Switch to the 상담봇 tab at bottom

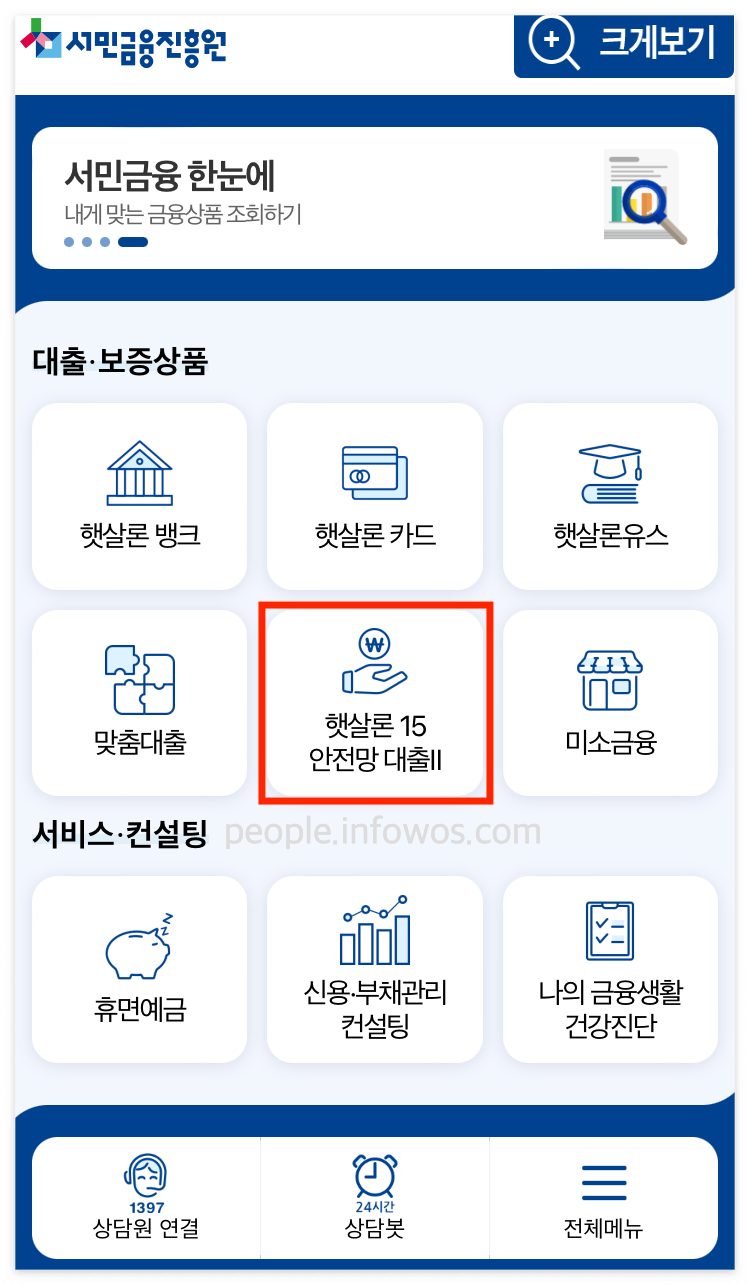click(x=372, y=1198)
